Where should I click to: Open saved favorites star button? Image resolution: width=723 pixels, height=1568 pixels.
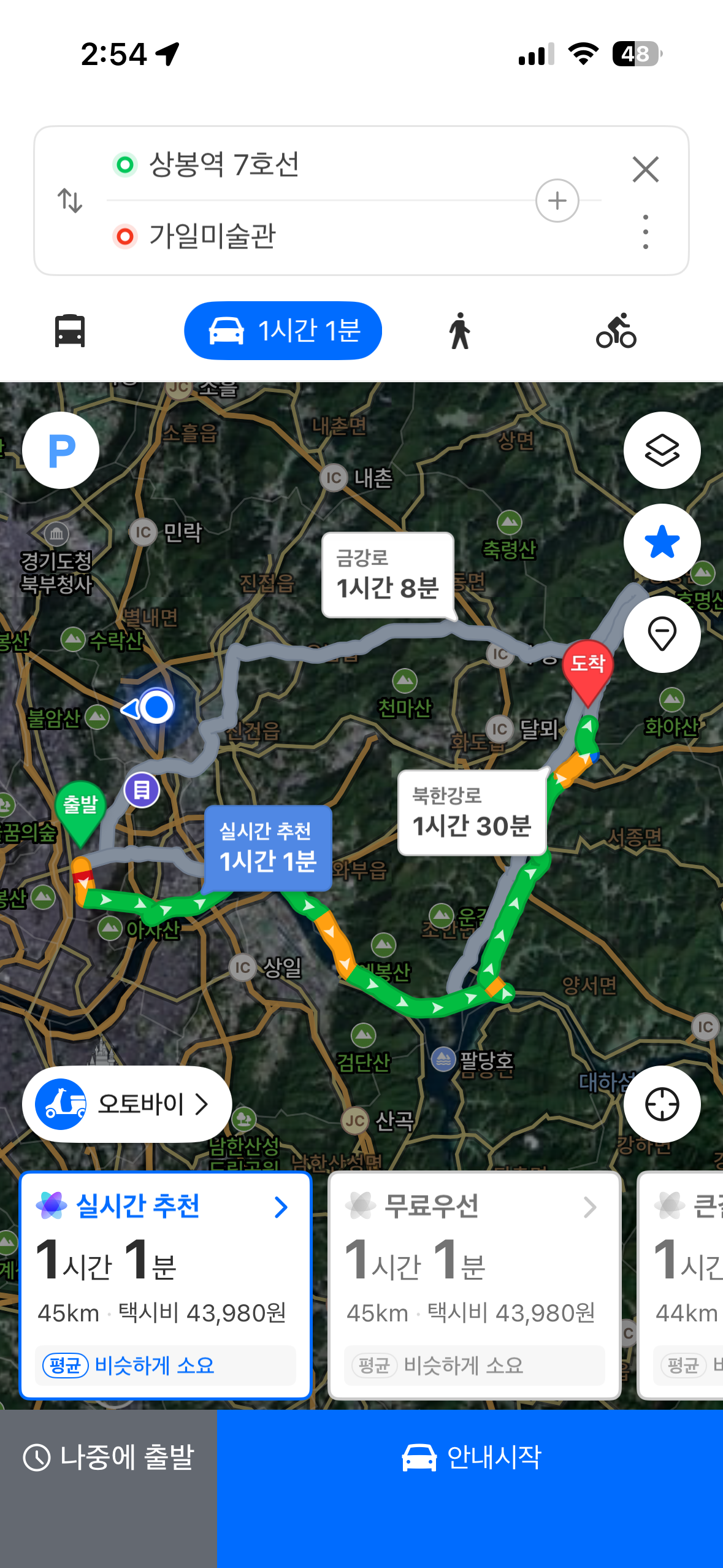coord(662,542)
